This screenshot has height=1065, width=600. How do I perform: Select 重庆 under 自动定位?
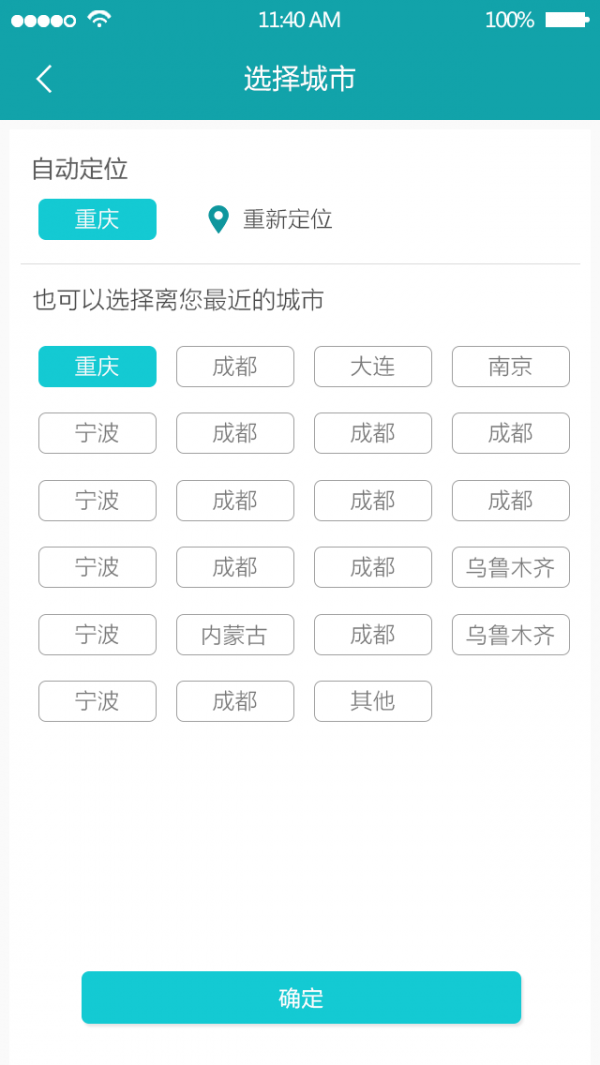(x=97, y=219)
